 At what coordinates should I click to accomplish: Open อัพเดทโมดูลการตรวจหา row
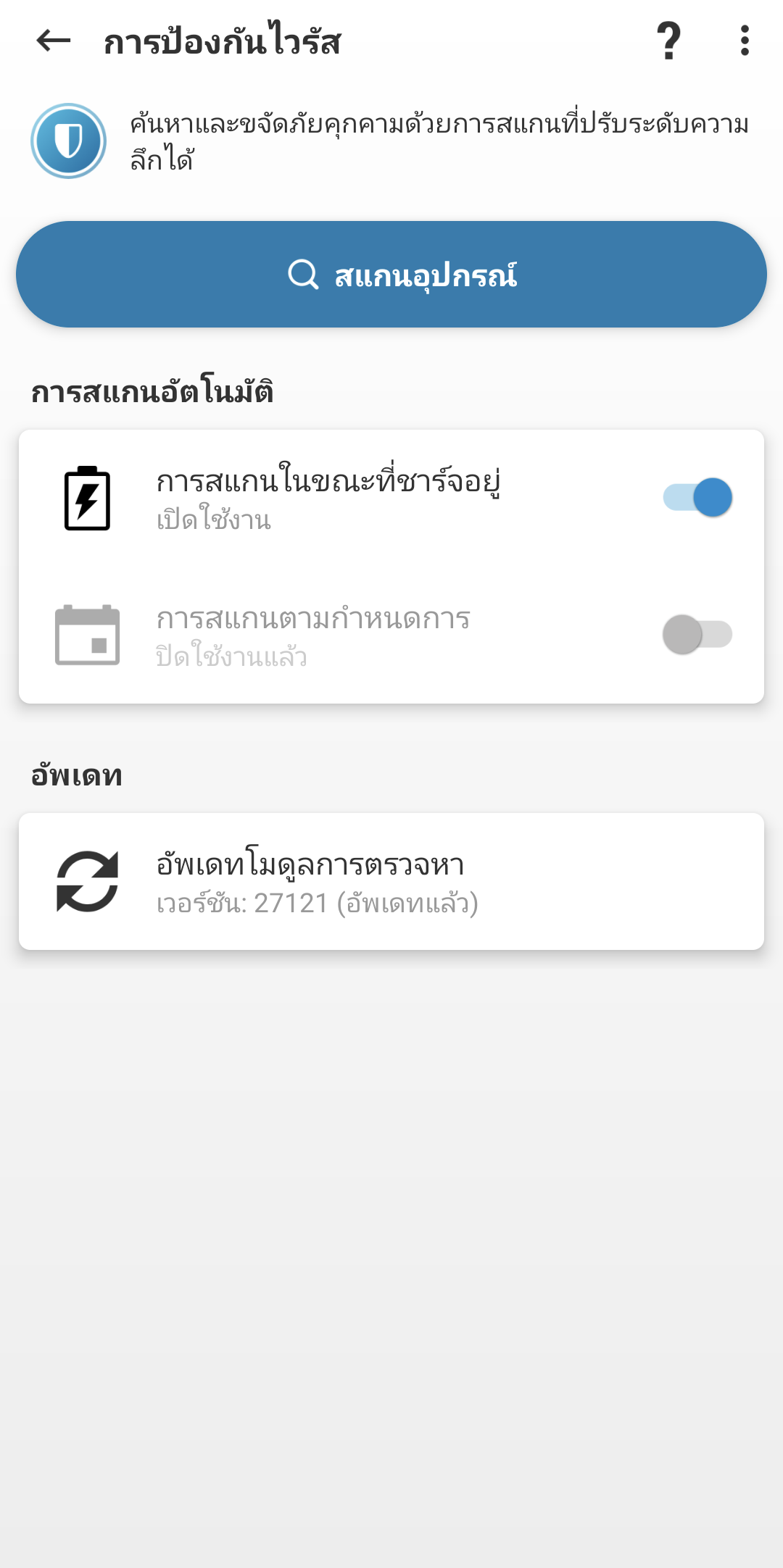[391, 882]
